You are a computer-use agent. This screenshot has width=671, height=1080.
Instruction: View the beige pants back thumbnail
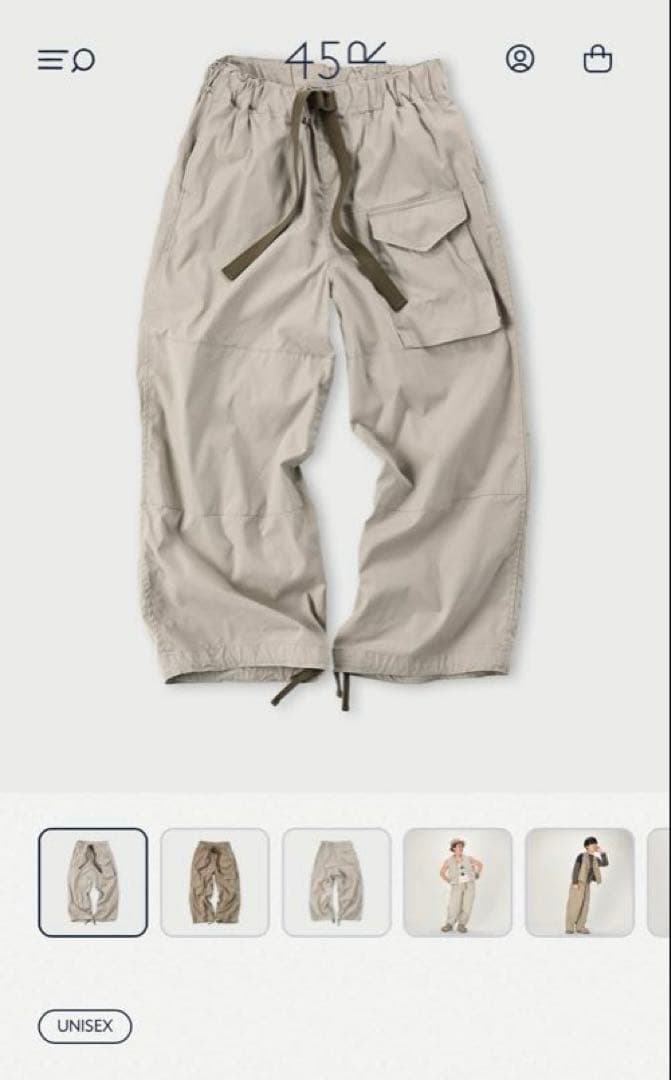pos(336,882)
